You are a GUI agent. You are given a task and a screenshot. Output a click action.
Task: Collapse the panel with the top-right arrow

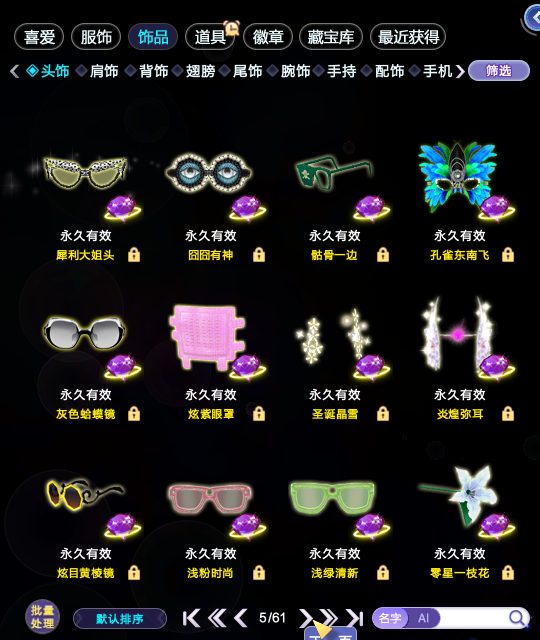(x=533, y=18)
